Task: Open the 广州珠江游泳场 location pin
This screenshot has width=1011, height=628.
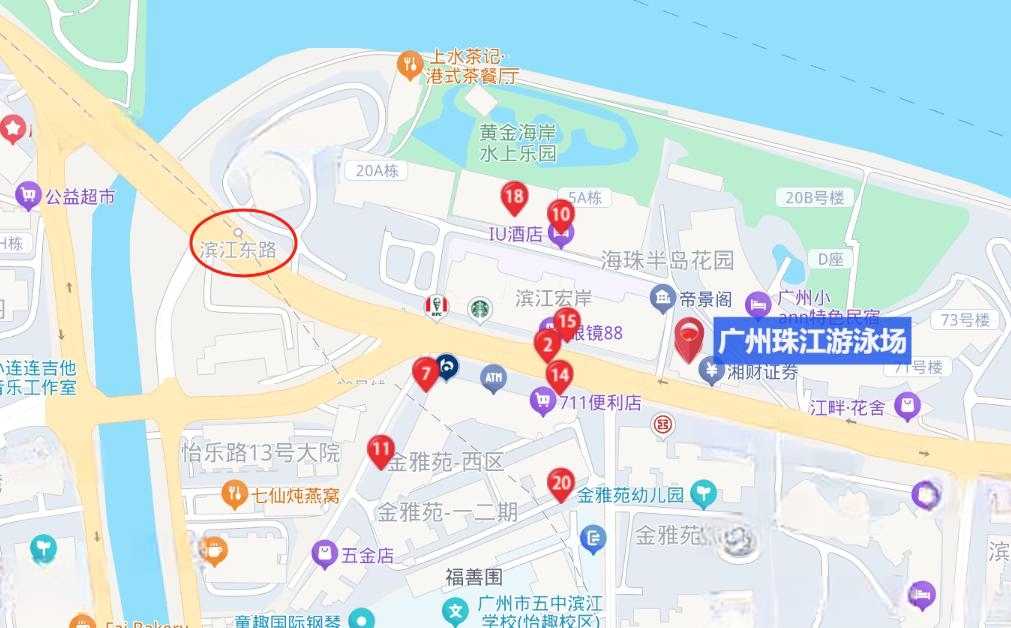Action: [x=689, y=339]
